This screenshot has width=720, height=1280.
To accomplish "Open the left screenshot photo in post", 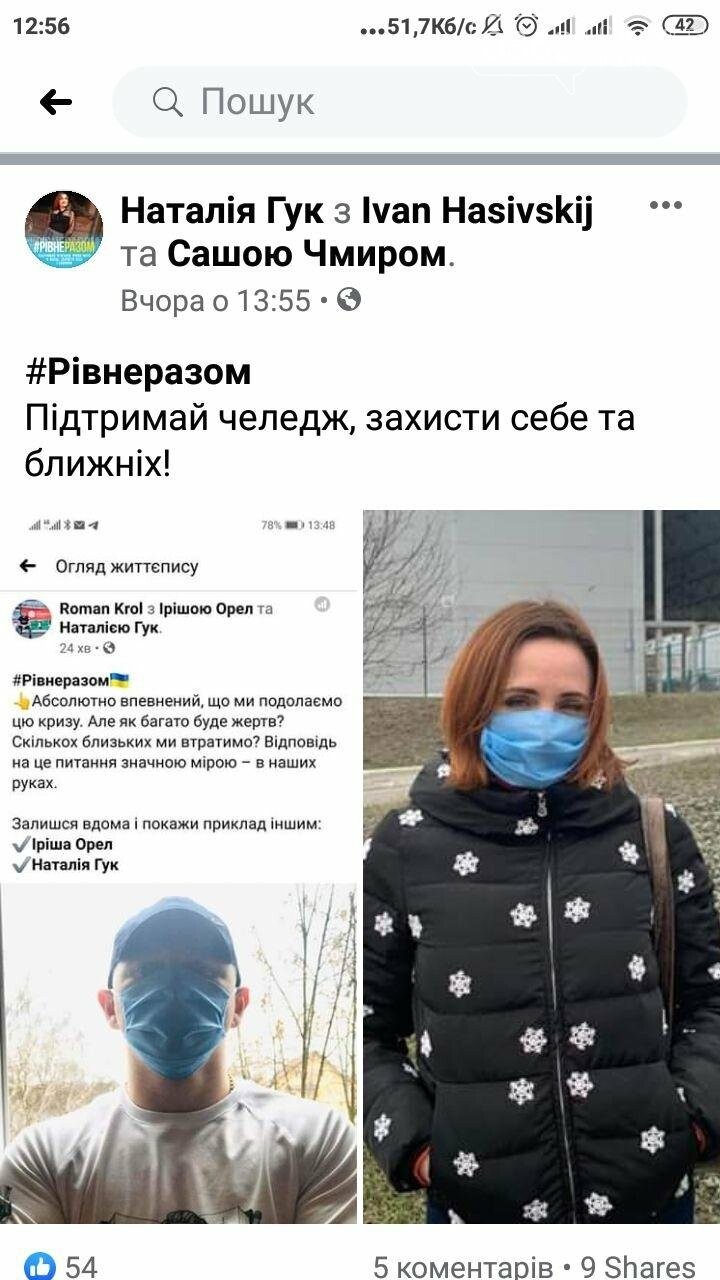I will pyautogui.click(x=179, y=866).
